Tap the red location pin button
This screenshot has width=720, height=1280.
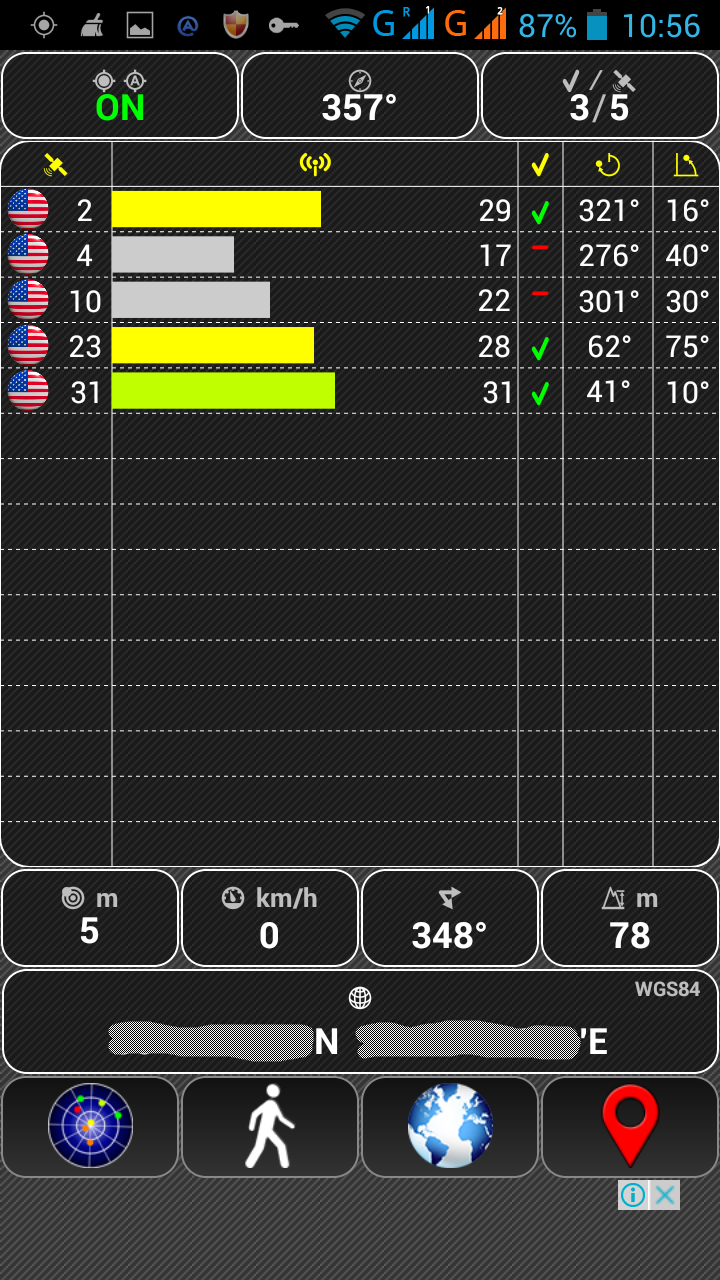coord(630,1127)
